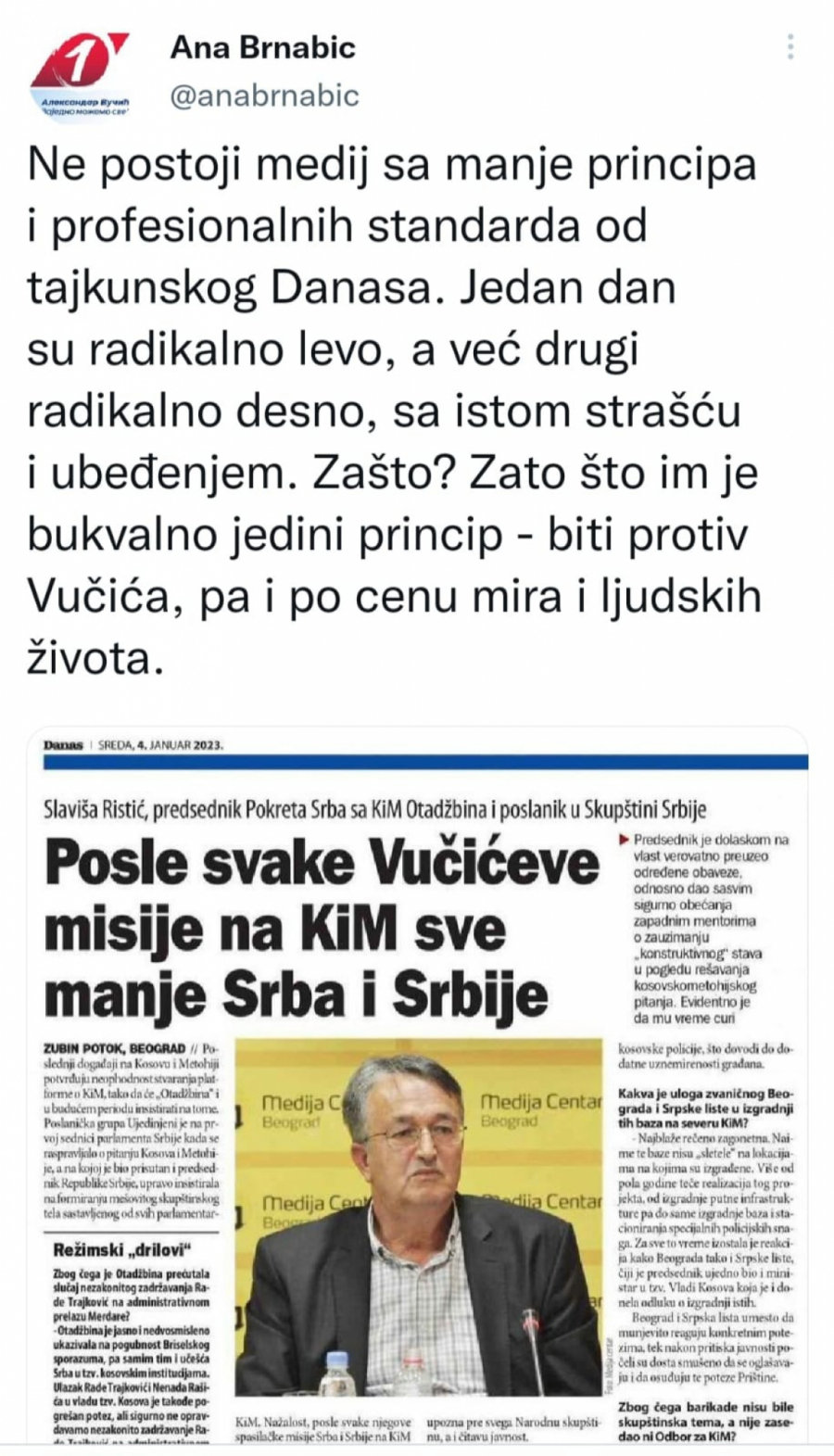Image resolution: width=834 pixels, height=1456 pixels.
Task: Open Ana Brnabic's profile picture
Action: coord(79,72)
